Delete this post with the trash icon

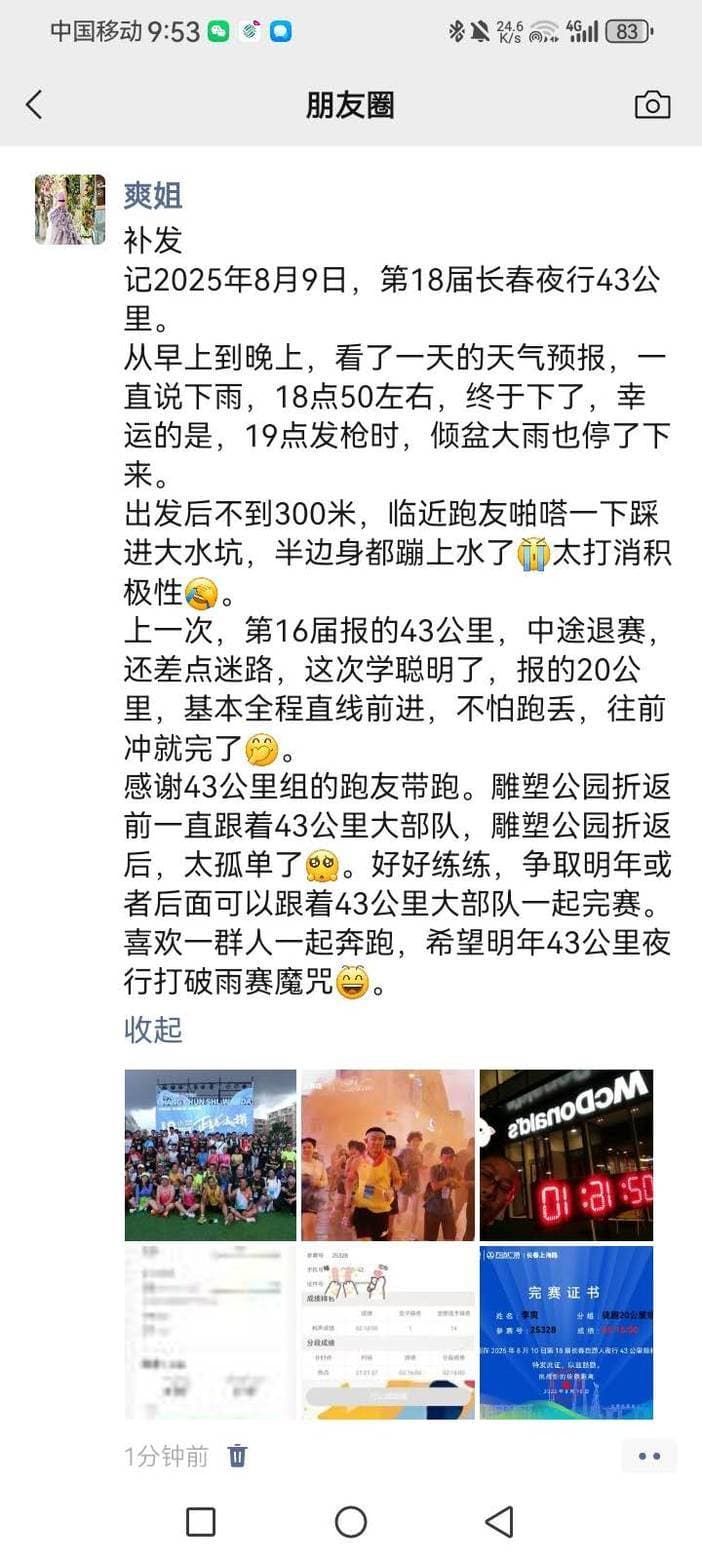point(237,1455)
